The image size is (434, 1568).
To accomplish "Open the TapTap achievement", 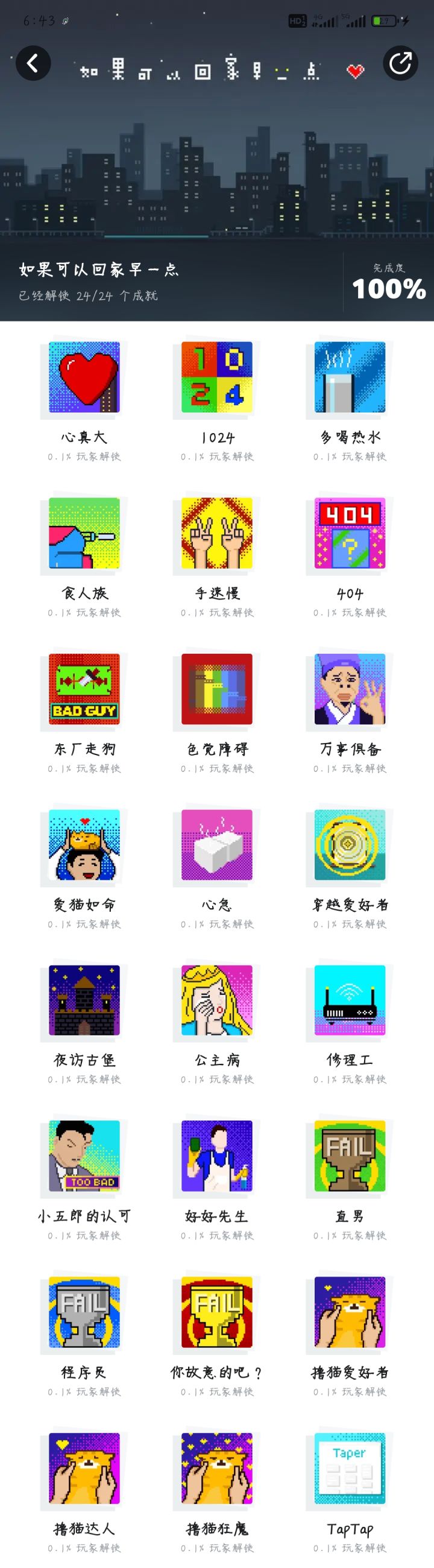I will 350,1468.
